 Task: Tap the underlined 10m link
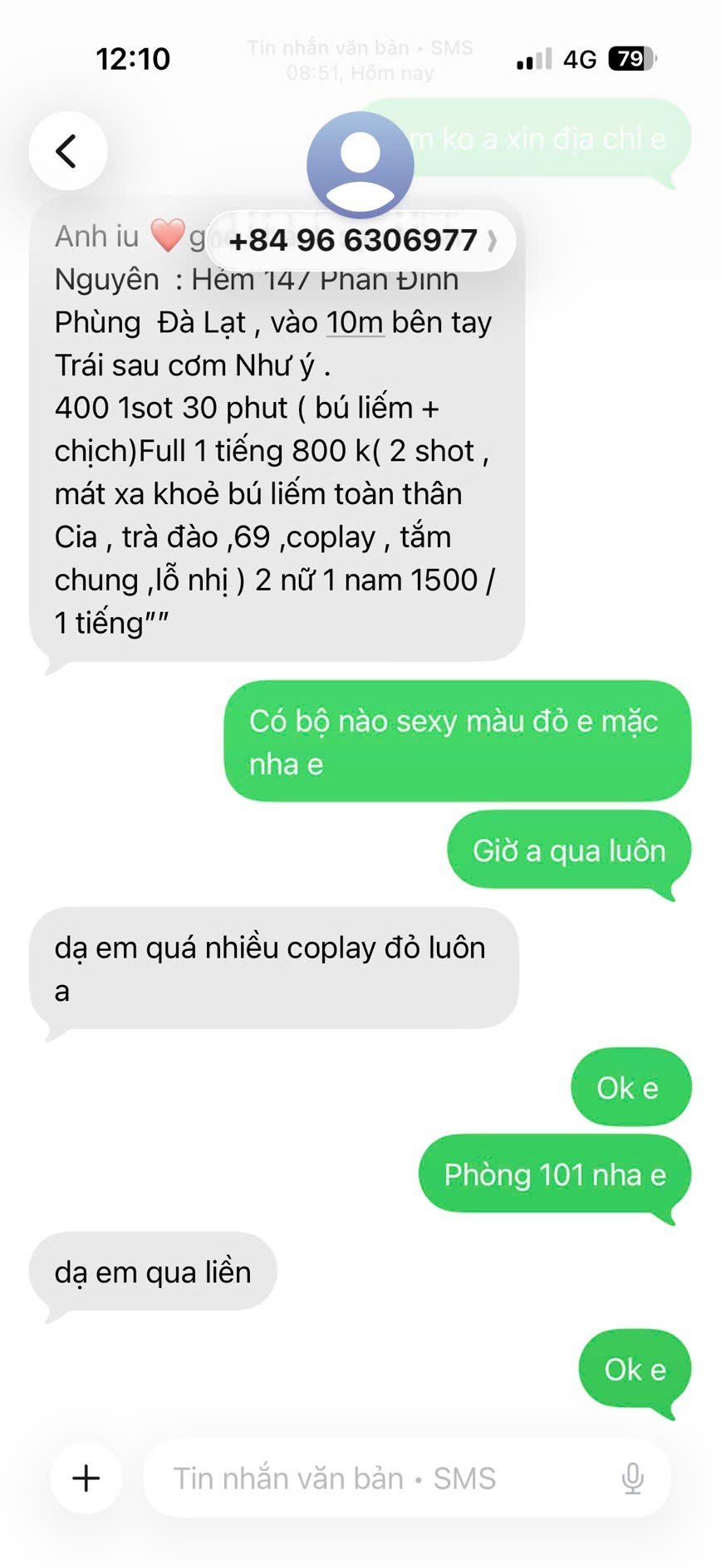(x=355, y=322)
